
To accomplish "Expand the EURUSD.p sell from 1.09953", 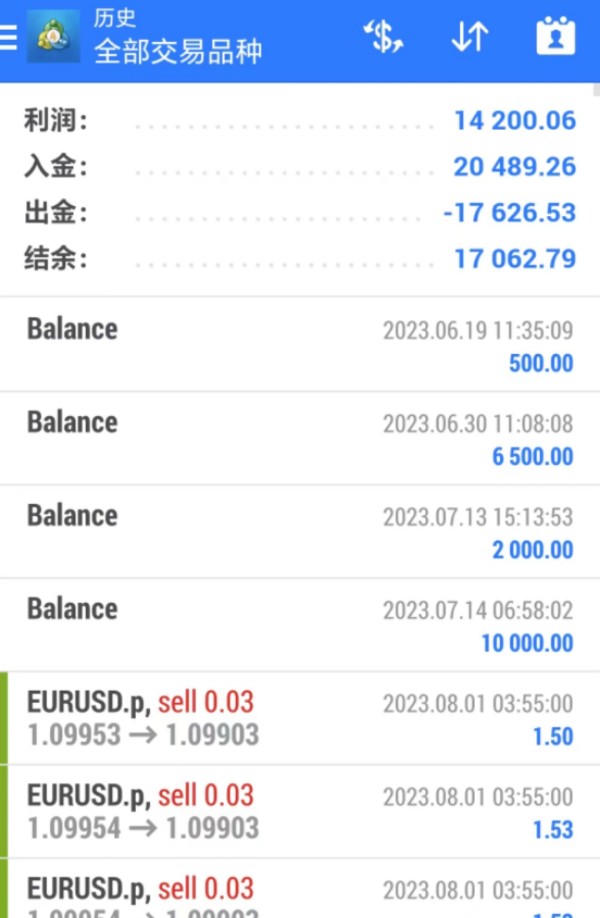I will (300, 718).
